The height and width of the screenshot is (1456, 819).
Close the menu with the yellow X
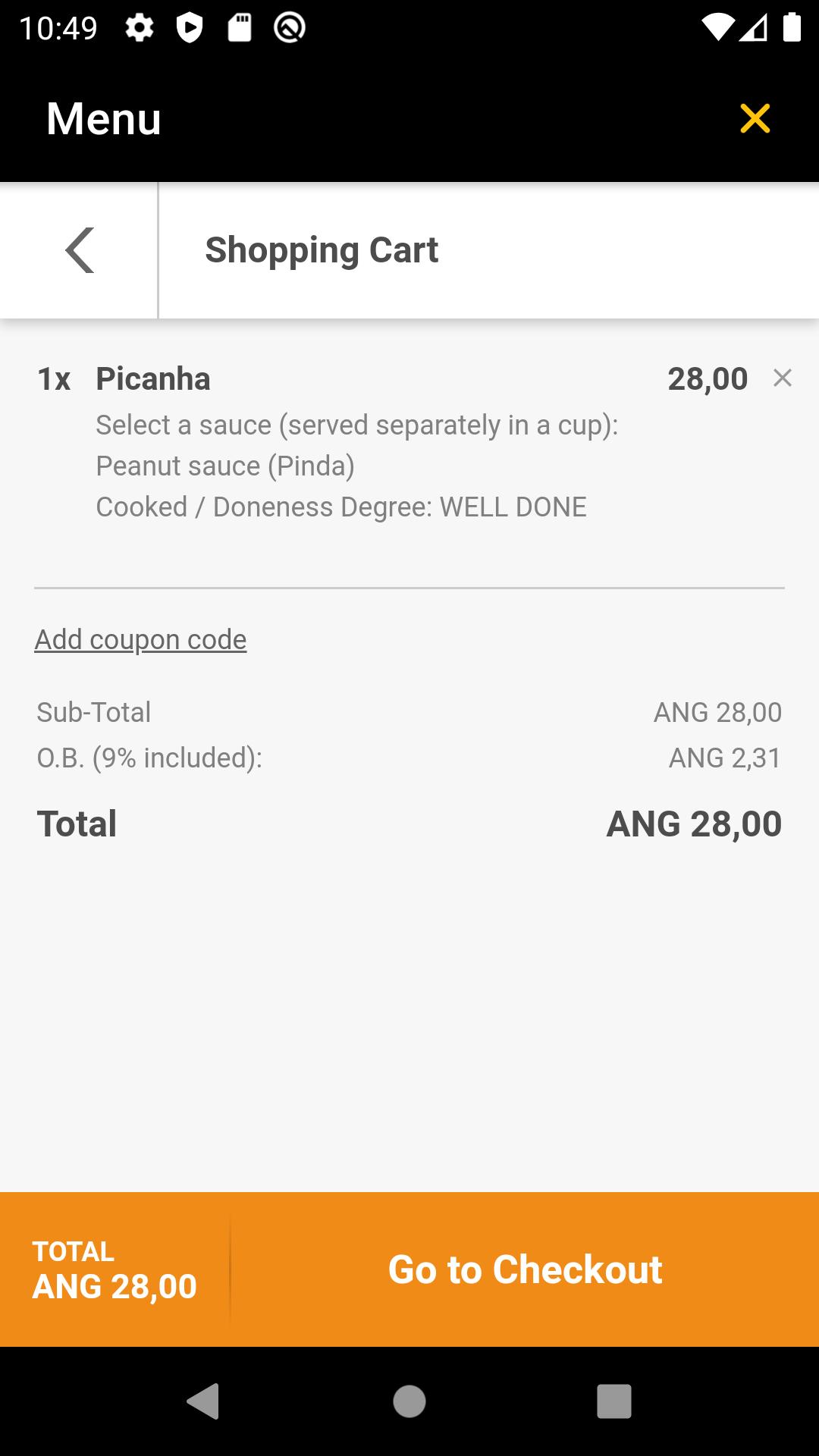(755, 119)
